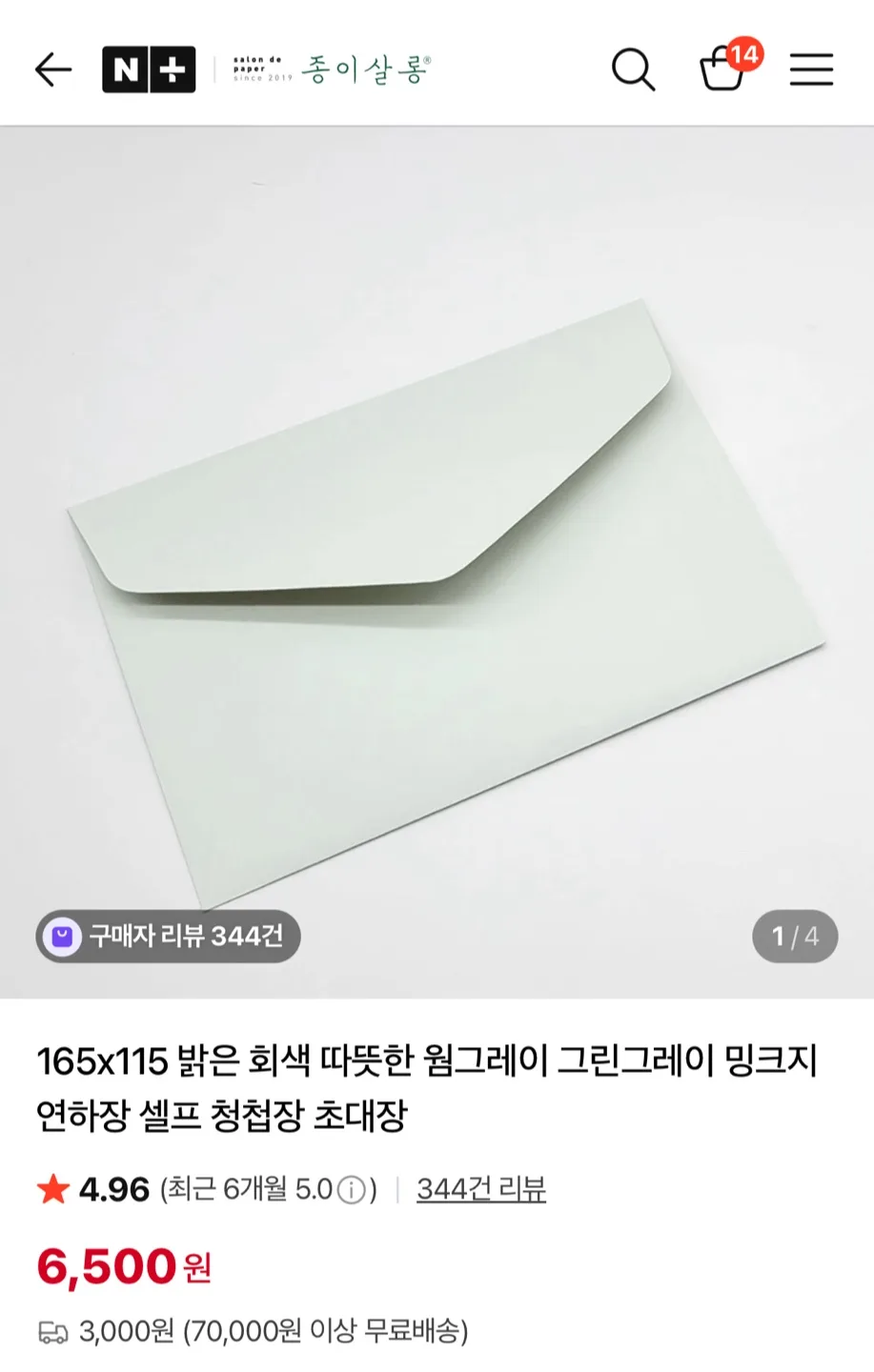Open the N+ Naver Plus store logo

coord(149,70)
